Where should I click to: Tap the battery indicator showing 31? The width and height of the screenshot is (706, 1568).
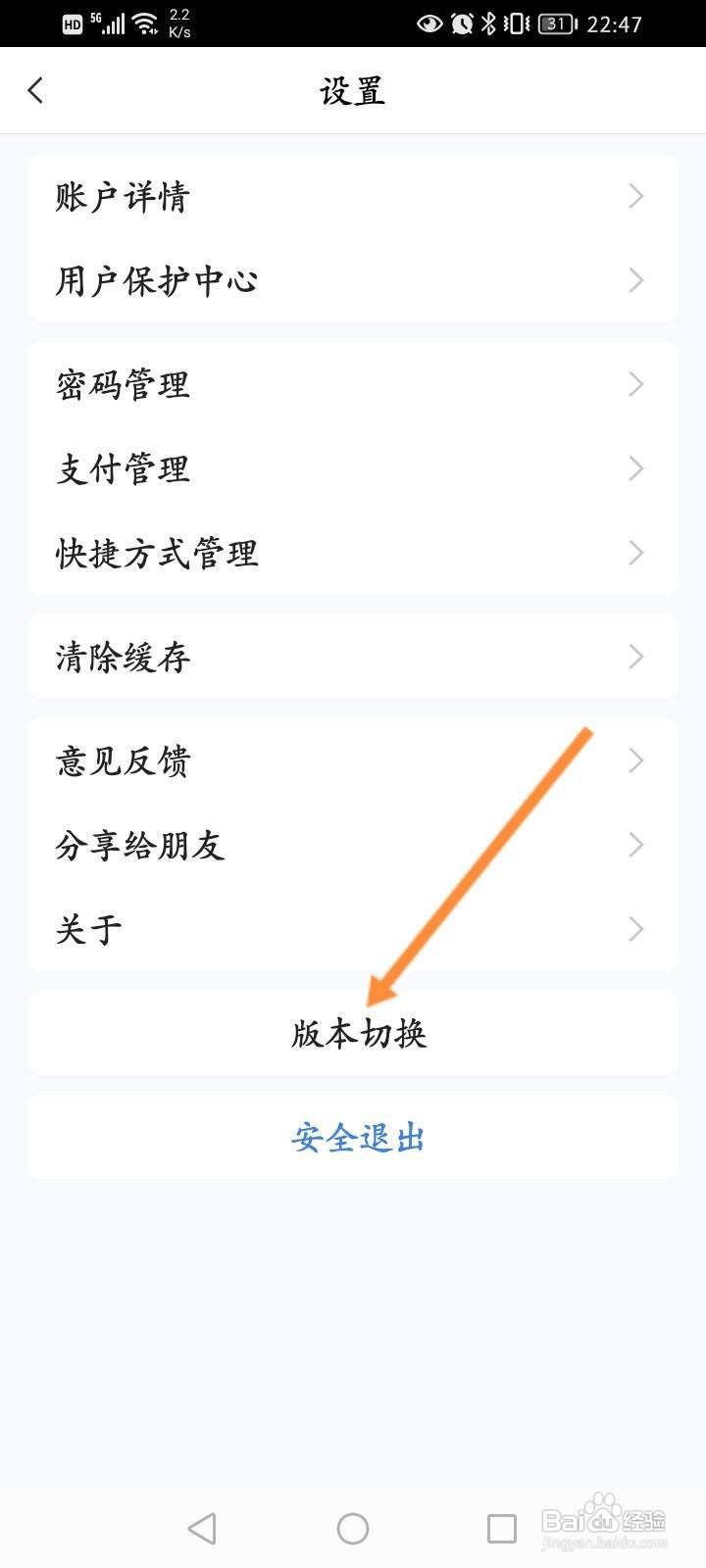tap(555, 25)
